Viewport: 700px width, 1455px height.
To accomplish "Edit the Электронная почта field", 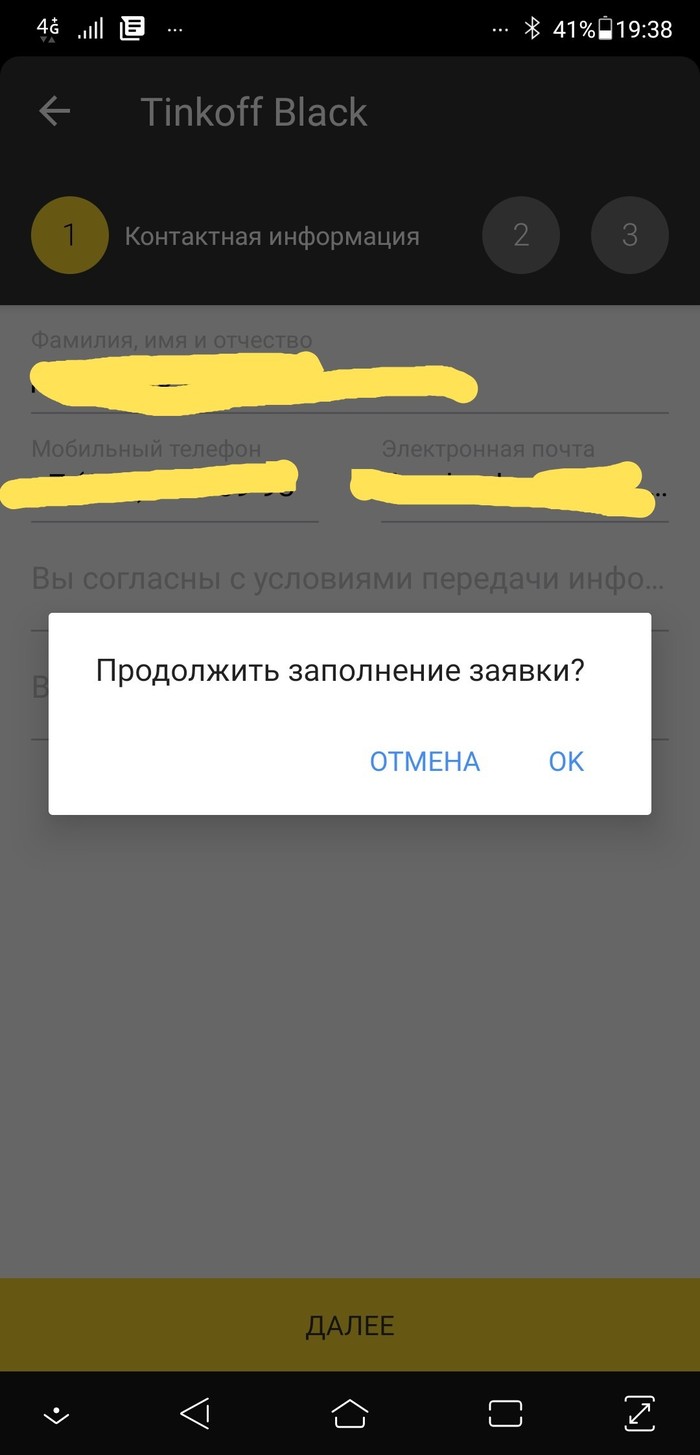I will 524,492.
